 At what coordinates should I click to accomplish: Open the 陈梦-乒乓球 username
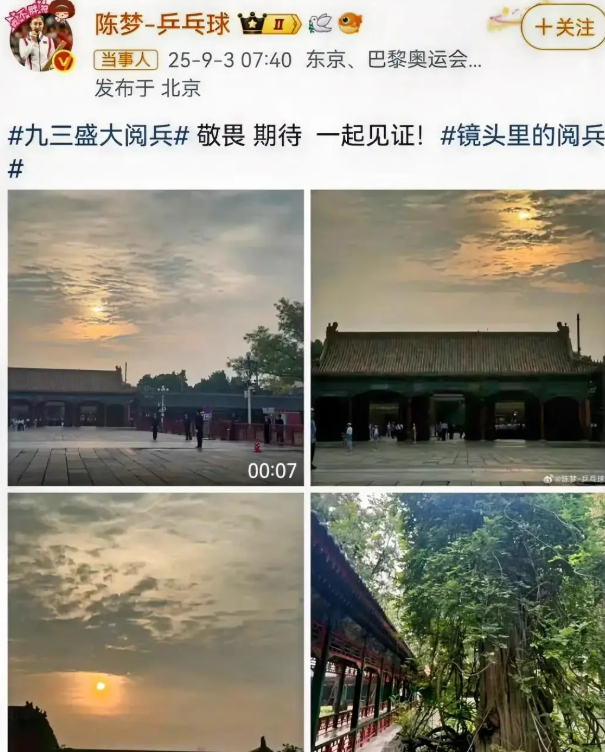pyautogui.click(x=162, y=24)
